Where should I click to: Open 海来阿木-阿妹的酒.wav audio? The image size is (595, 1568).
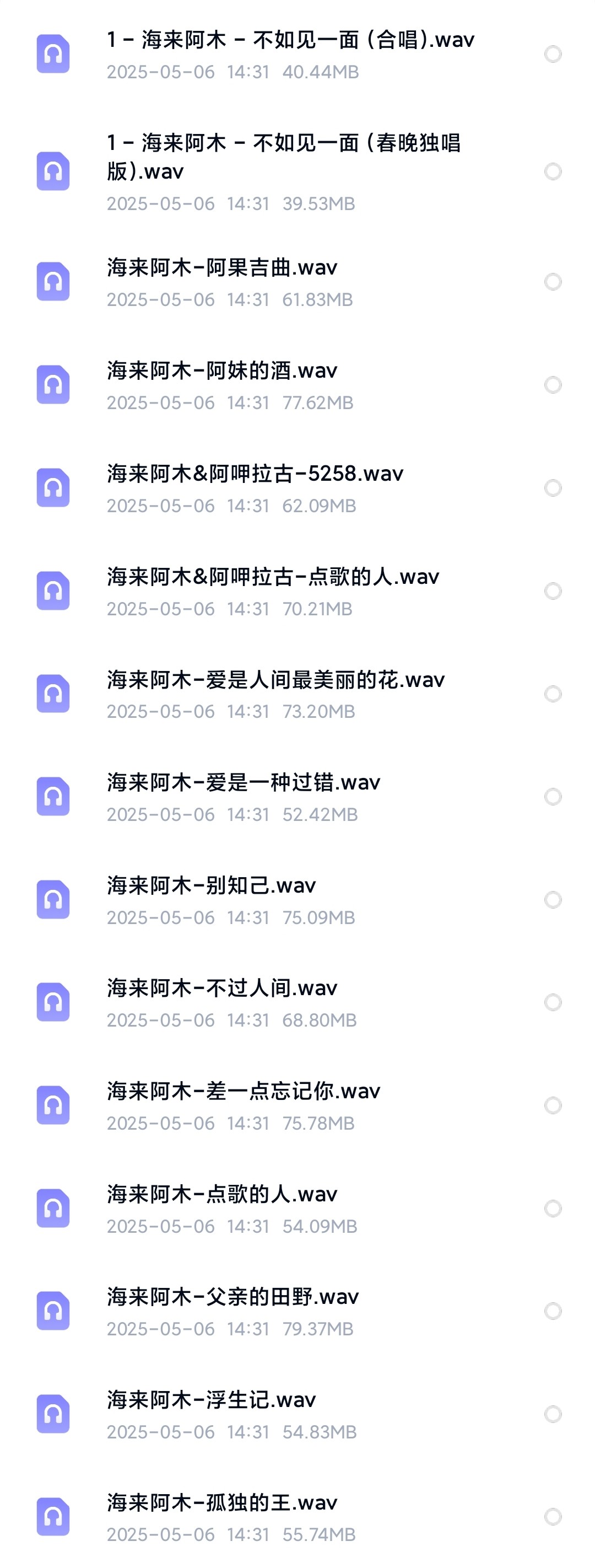click(222, 370)
